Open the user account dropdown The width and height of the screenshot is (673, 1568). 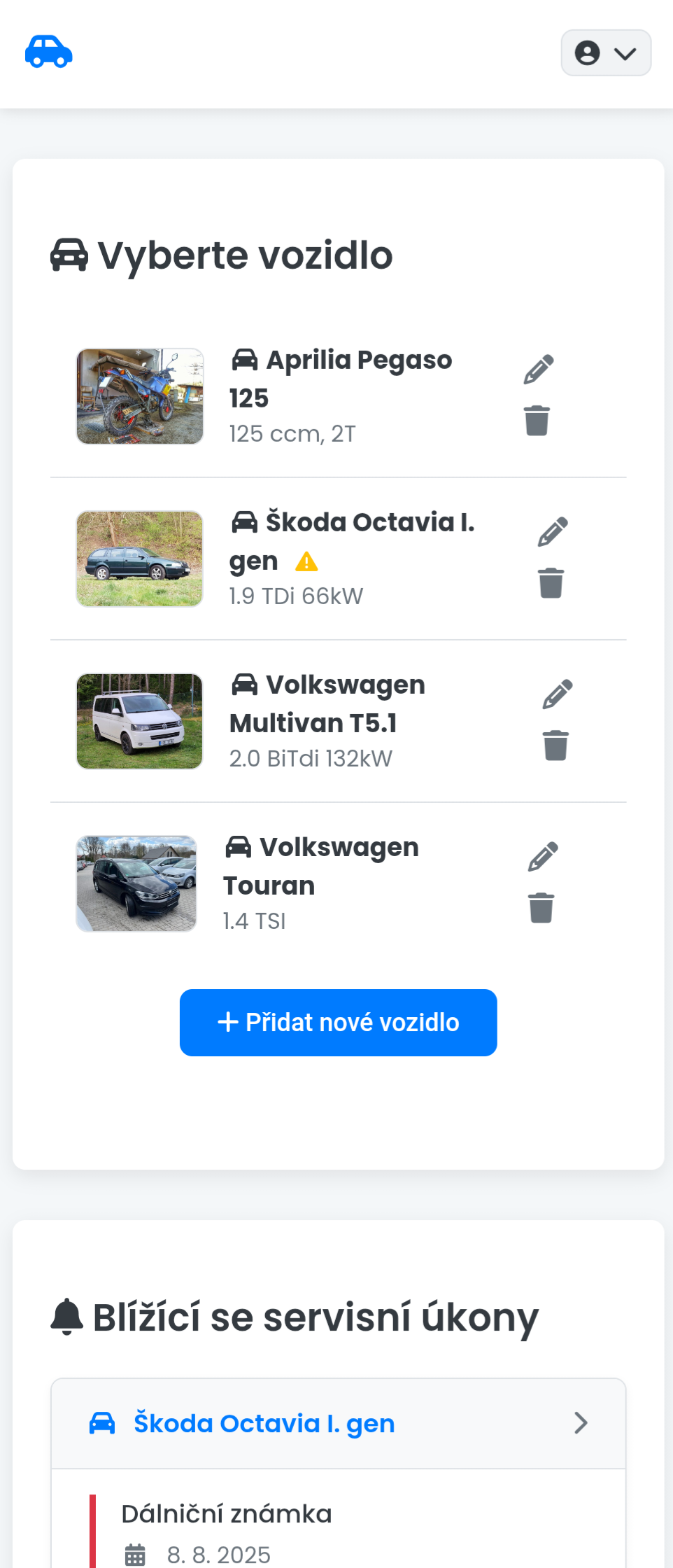(606, 52)
